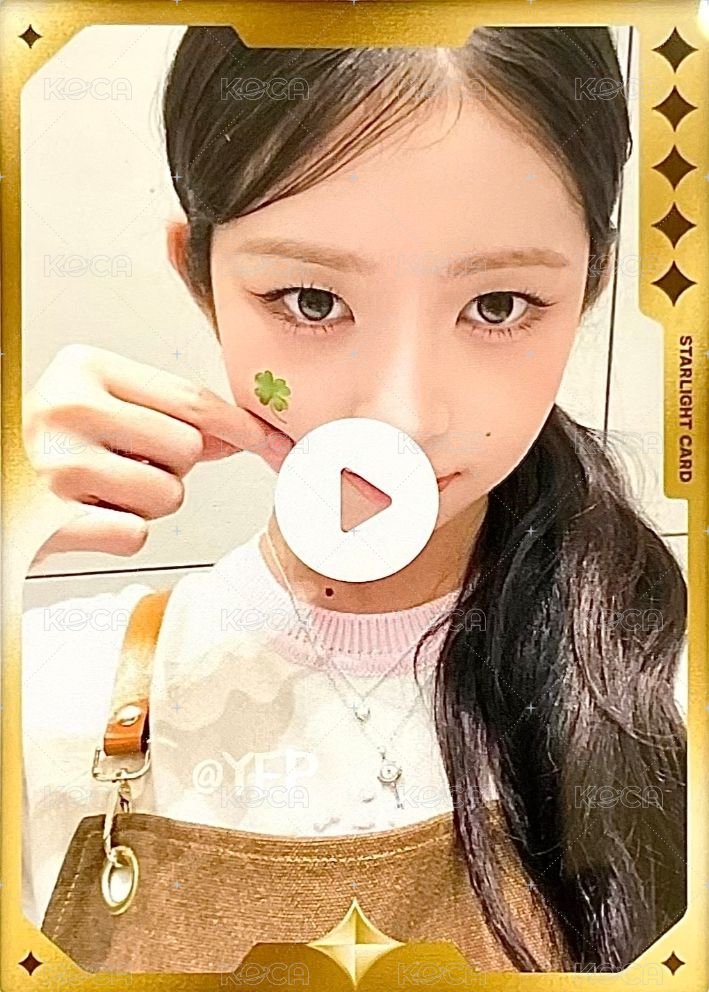The height and width of the screenshot is (992, 709).
Task: Play the Starlight Card video
Action: (356, 500)
